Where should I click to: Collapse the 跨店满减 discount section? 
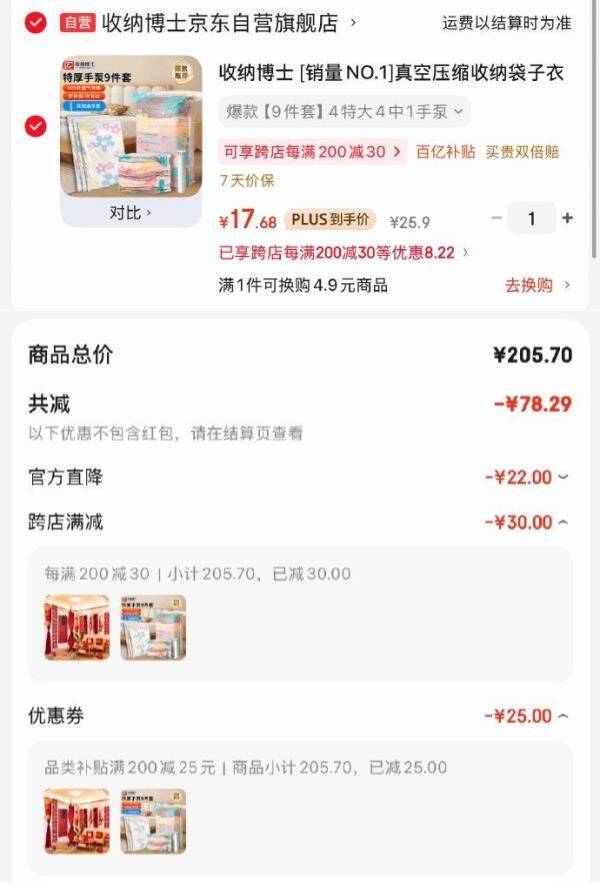click(527, 522)
